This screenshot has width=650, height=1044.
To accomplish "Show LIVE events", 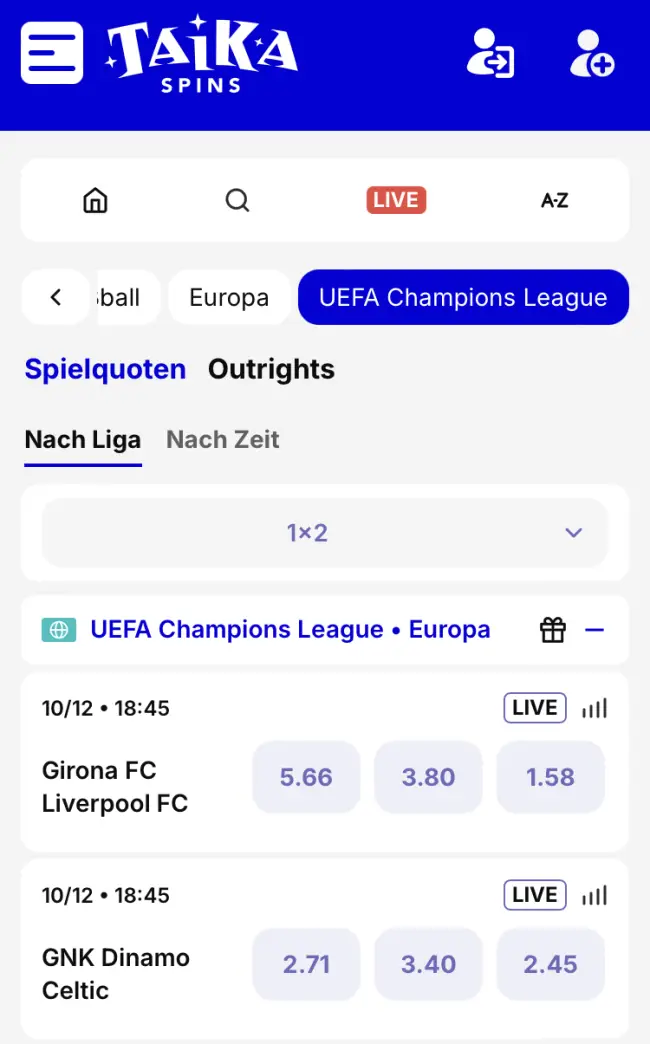I will point(396,200).
